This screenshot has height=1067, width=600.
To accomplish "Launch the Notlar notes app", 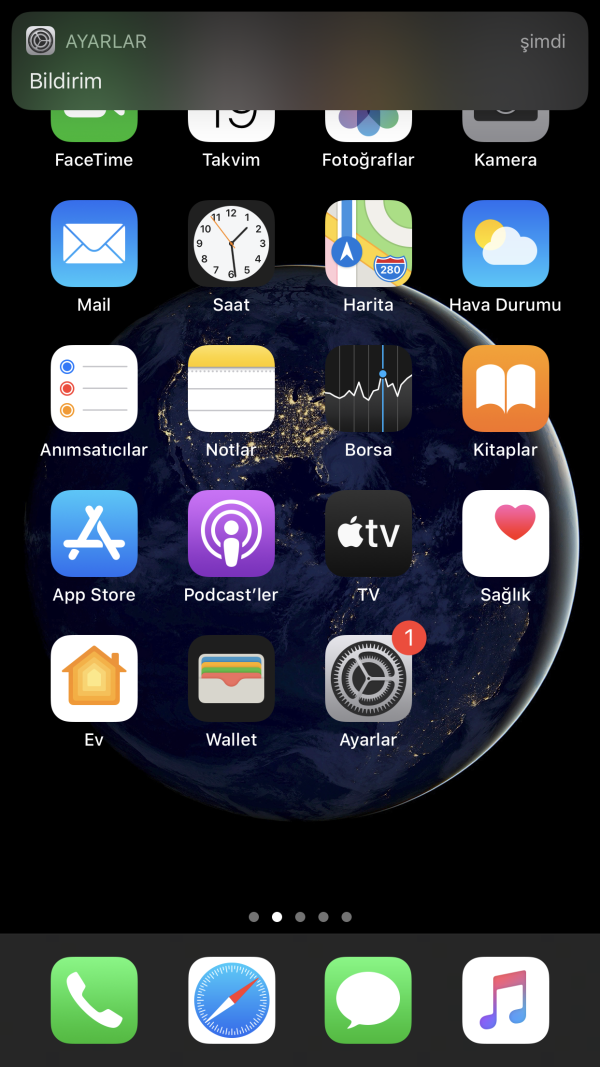I will click(231, 389).
